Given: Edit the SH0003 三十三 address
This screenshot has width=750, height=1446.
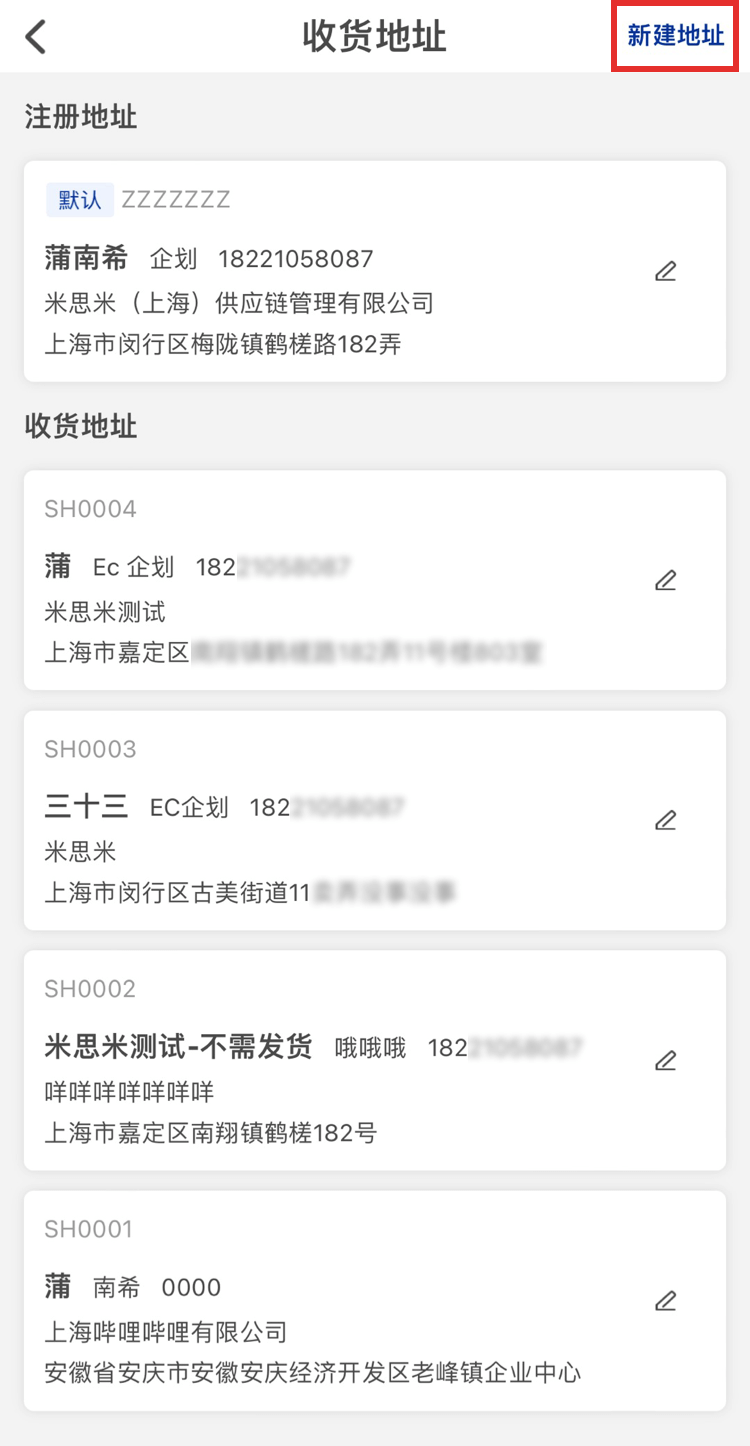Looking at the screenshot, I should pyautogui.click(x=665, y=820).
